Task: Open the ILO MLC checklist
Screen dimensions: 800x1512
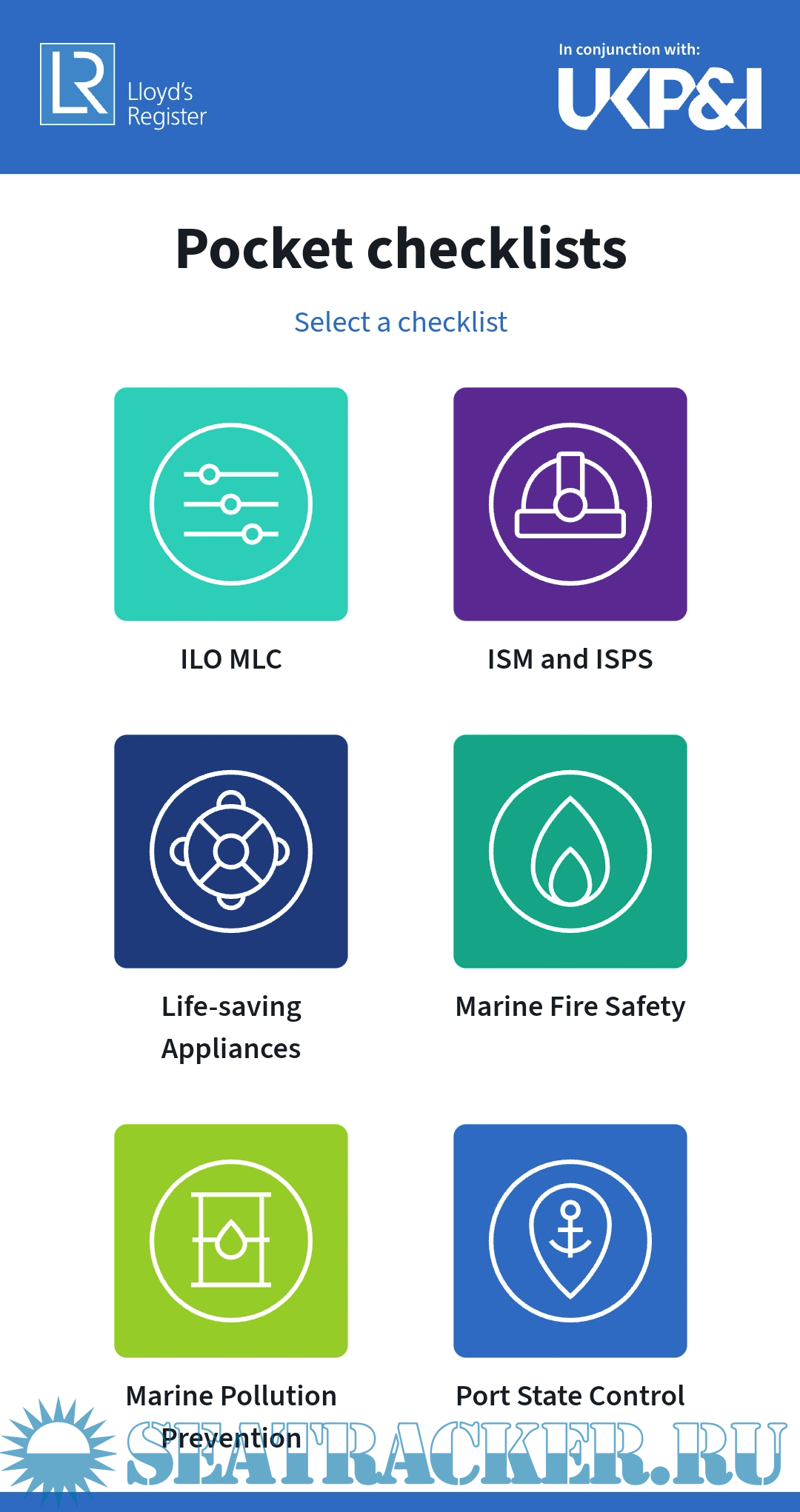Action: [230, 504]
